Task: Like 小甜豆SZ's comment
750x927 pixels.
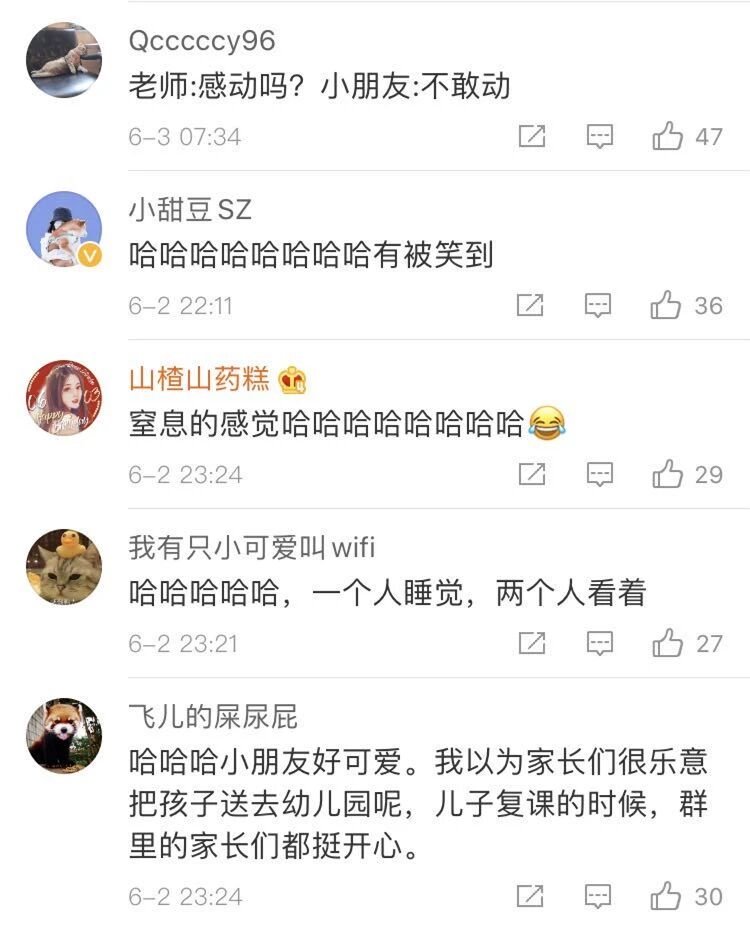Action: pyautogui.click(x=667, y=305)
